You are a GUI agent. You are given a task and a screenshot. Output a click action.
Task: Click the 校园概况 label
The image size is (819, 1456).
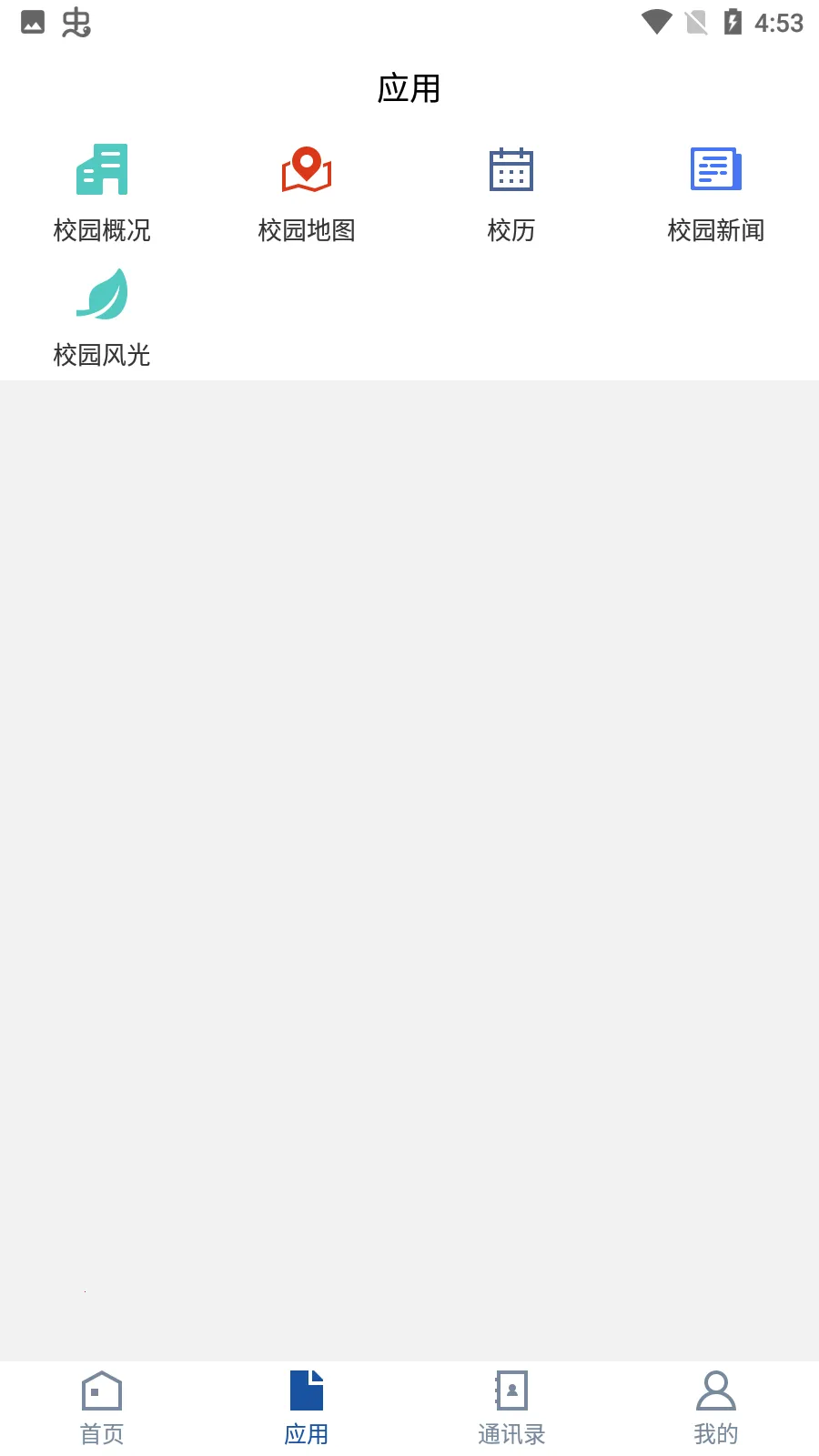(101, 231)
